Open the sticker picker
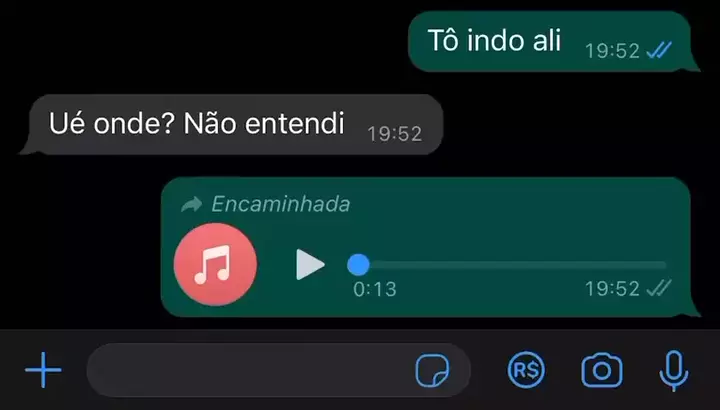 coord(433,372)
